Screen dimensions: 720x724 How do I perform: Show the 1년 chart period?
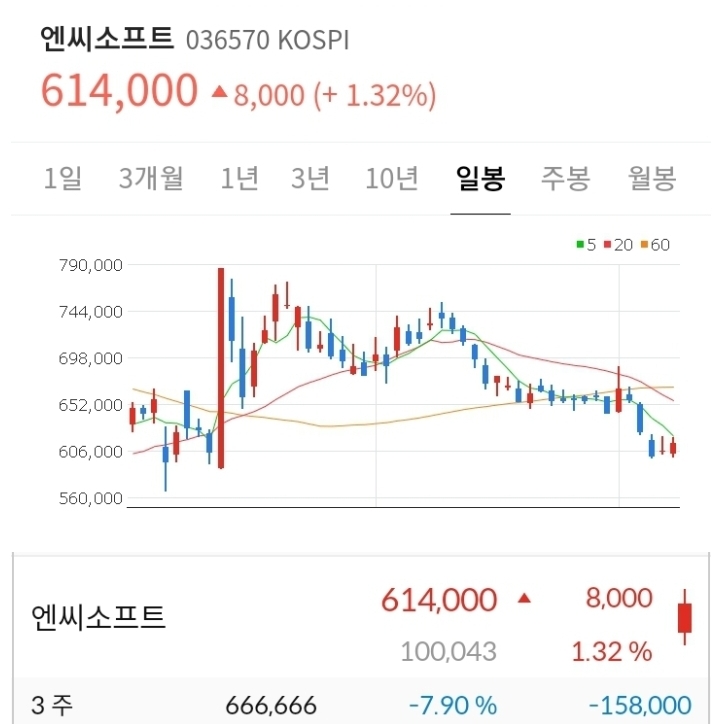[x=240, y=179]
